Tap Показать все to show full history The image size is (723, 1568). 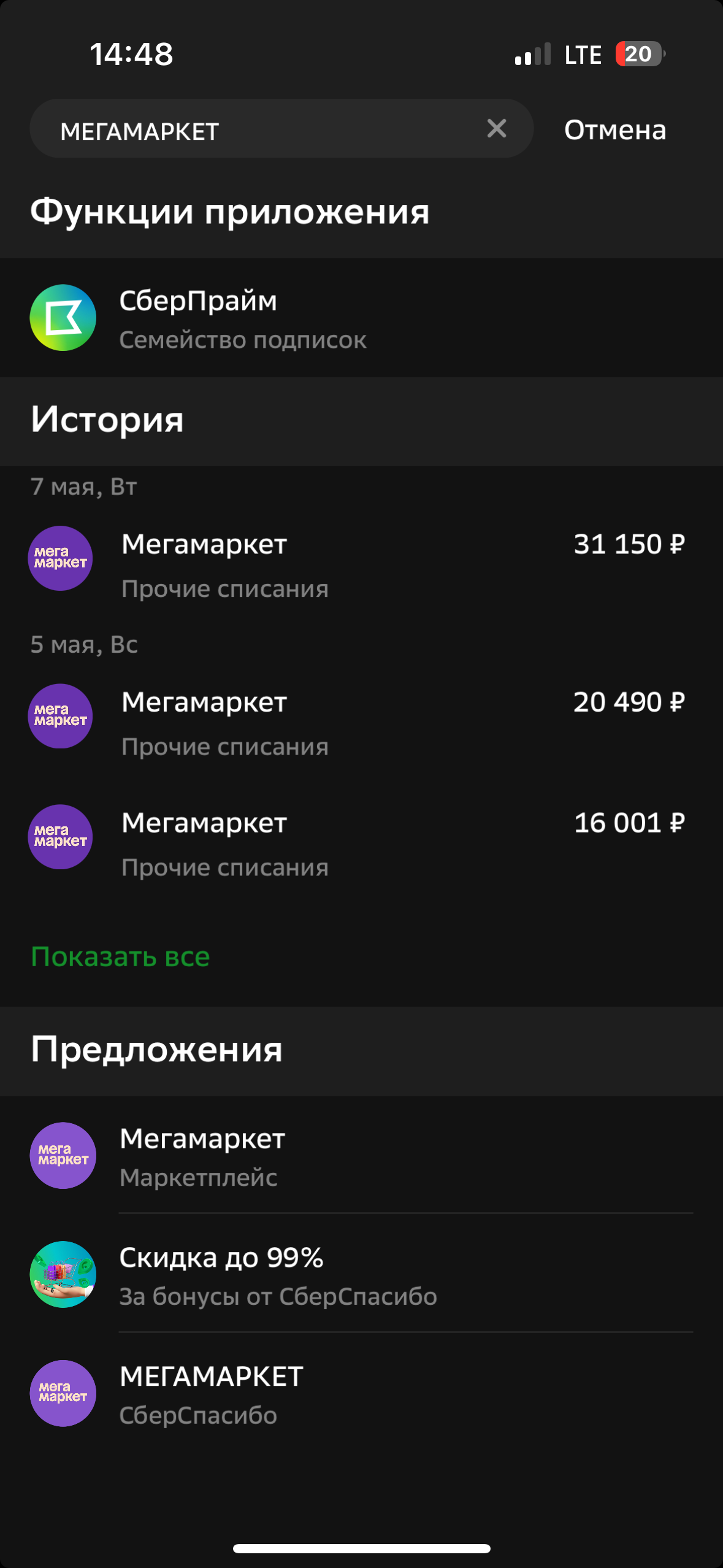pos(121,956)
